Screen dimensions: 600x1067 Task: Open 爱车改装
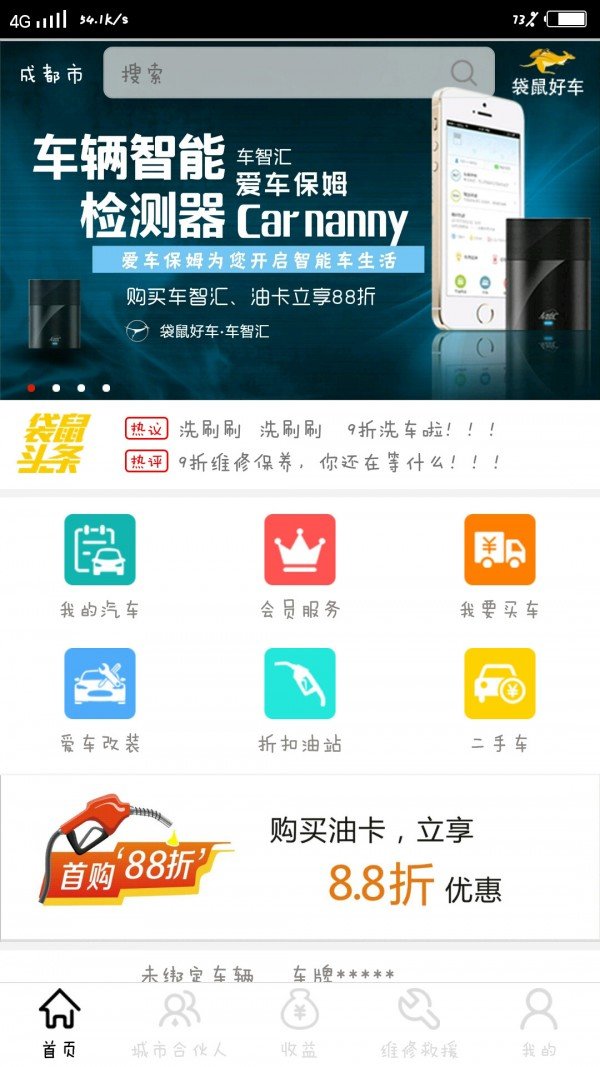(100, 699)
